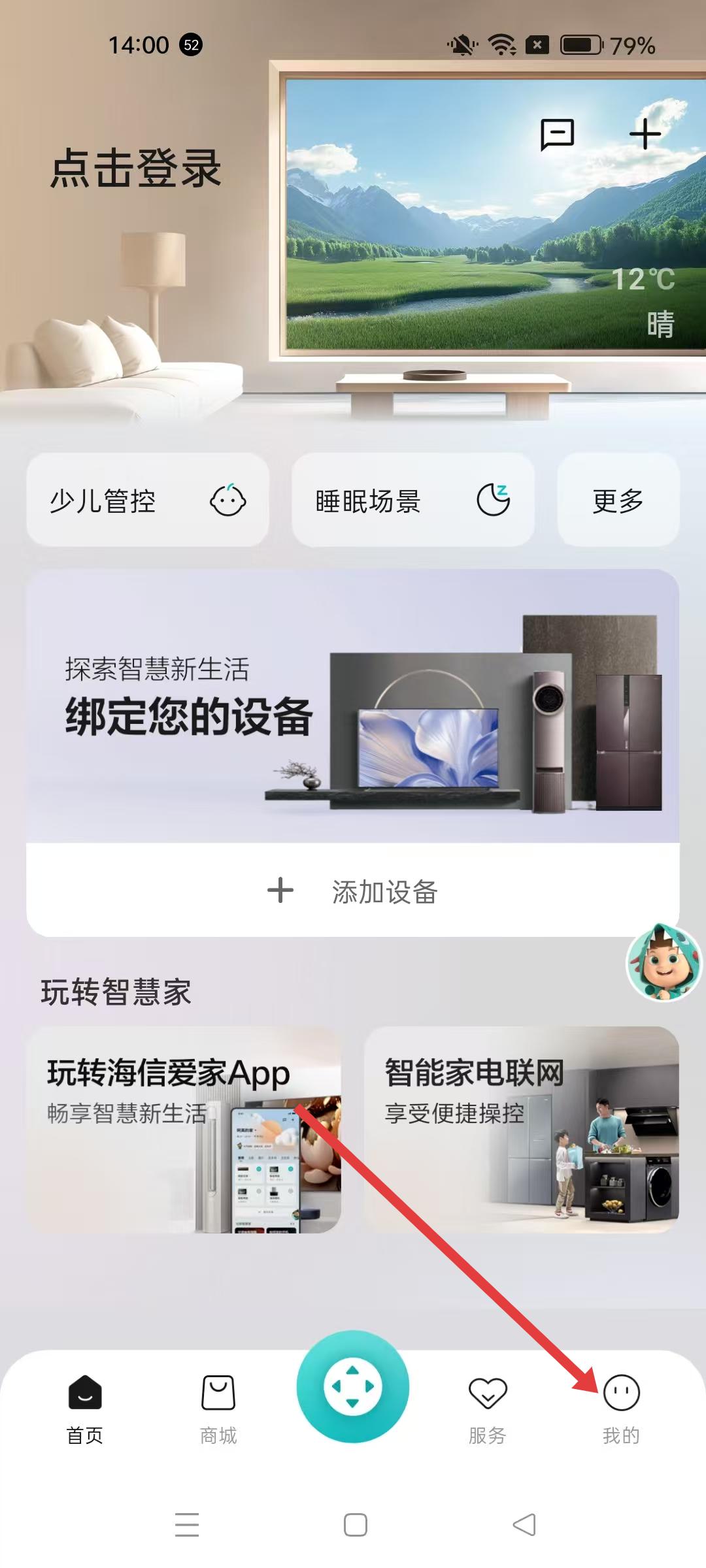
Task: Open the 智能家电联网 card
Action: tap(521, 1129)
